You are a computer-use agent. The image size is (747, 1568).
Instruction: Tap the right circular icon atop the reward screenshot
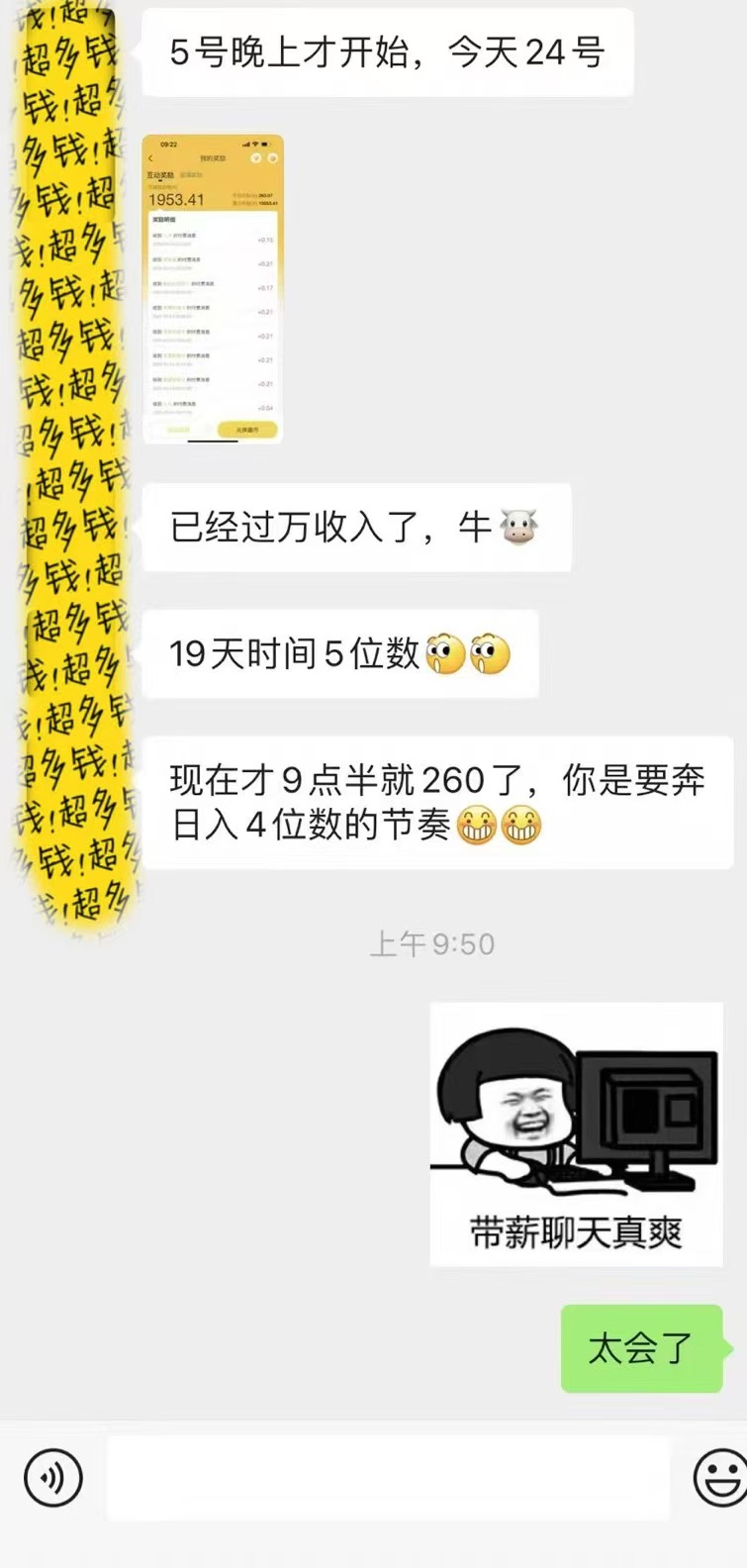point(273,158)
